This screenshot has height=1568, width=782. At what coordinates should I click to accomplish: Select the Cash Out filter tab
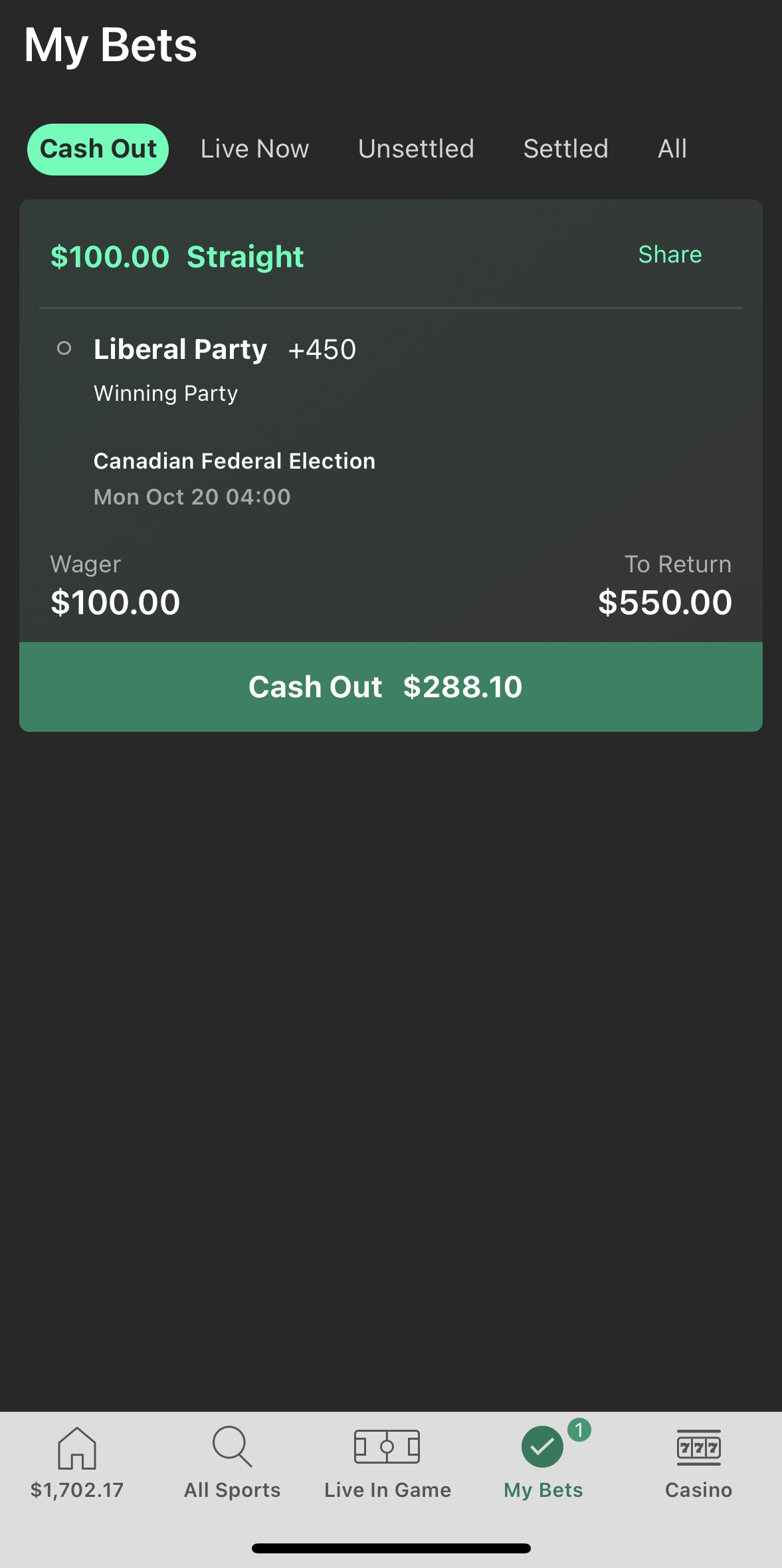click(x=98, y=150)
